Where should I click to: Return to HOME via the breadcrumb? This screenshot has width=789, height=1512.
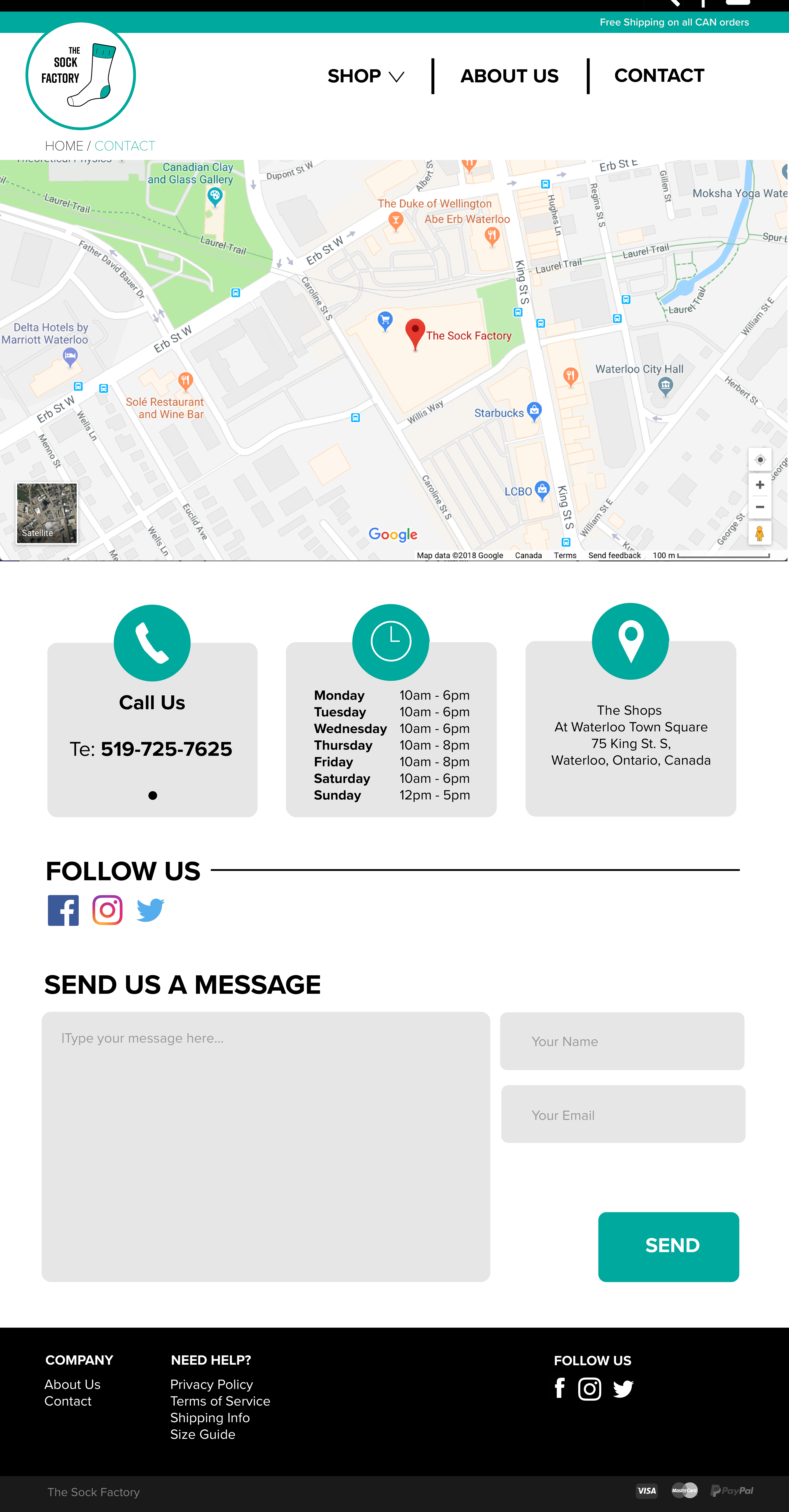click(x=64, y=146)
